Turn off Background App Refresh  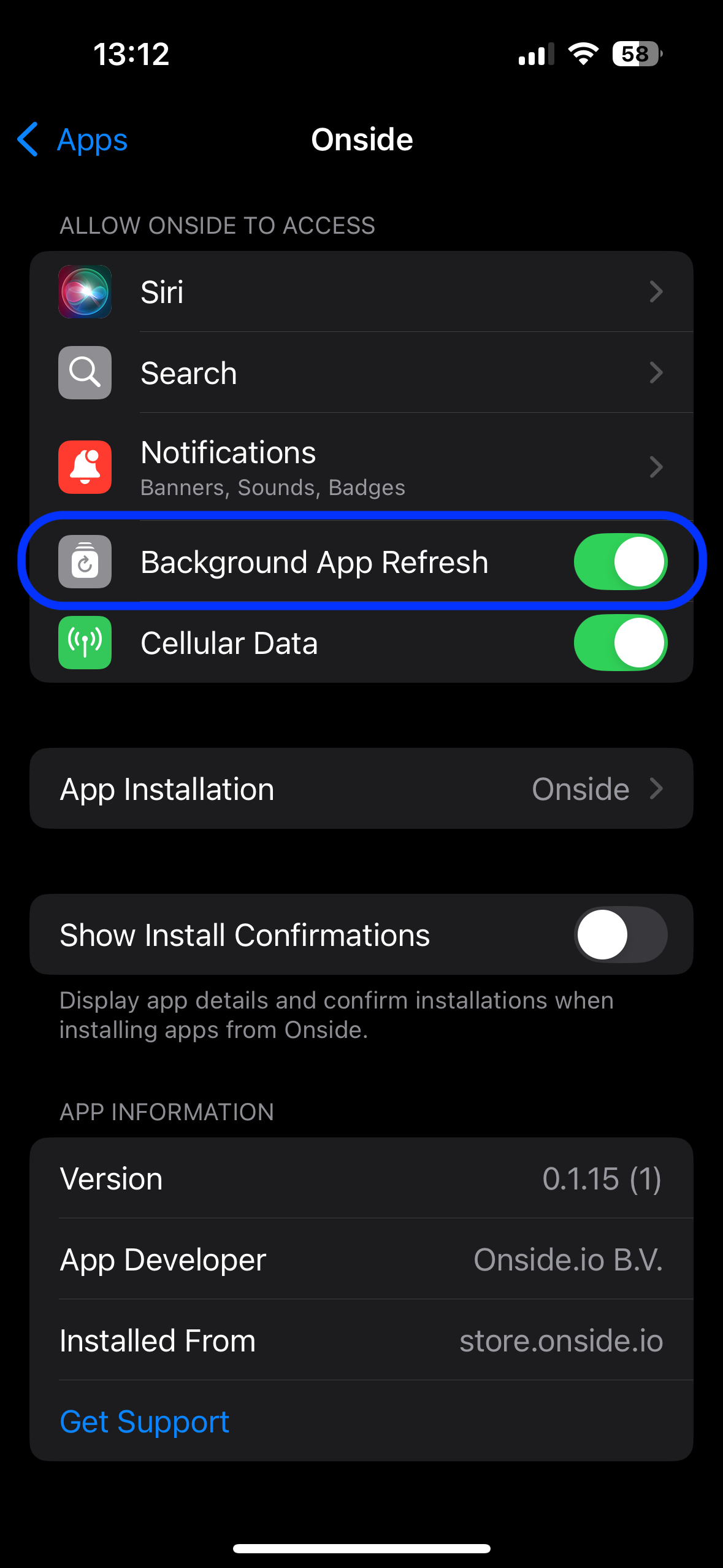click(x=621, y=561)
